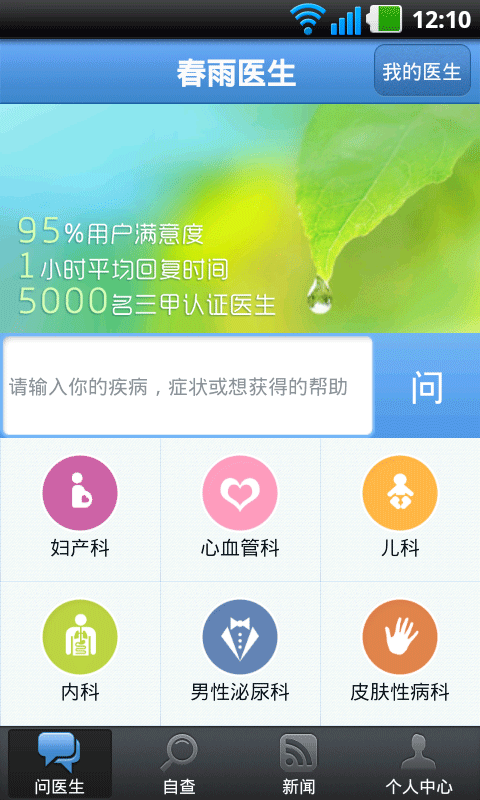This screenshot has width=480, height=800.
Task: Open the 男性泌尿科 department
Action: click(x=240, y=653)
